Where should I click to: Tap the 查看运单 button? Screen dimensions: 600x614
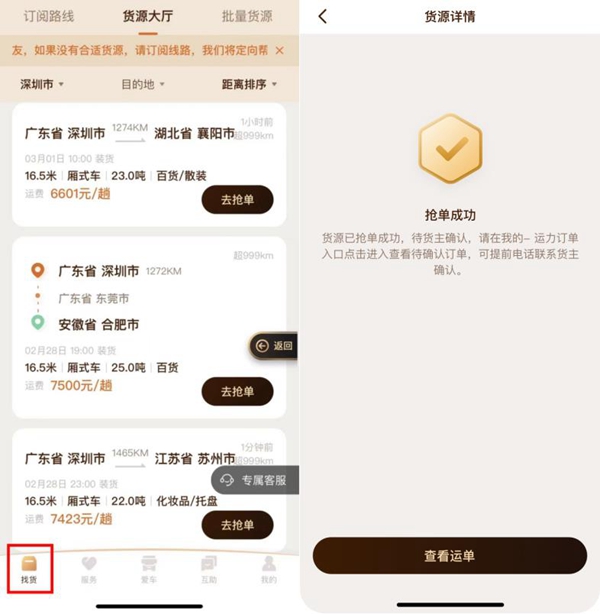(449, 556)
